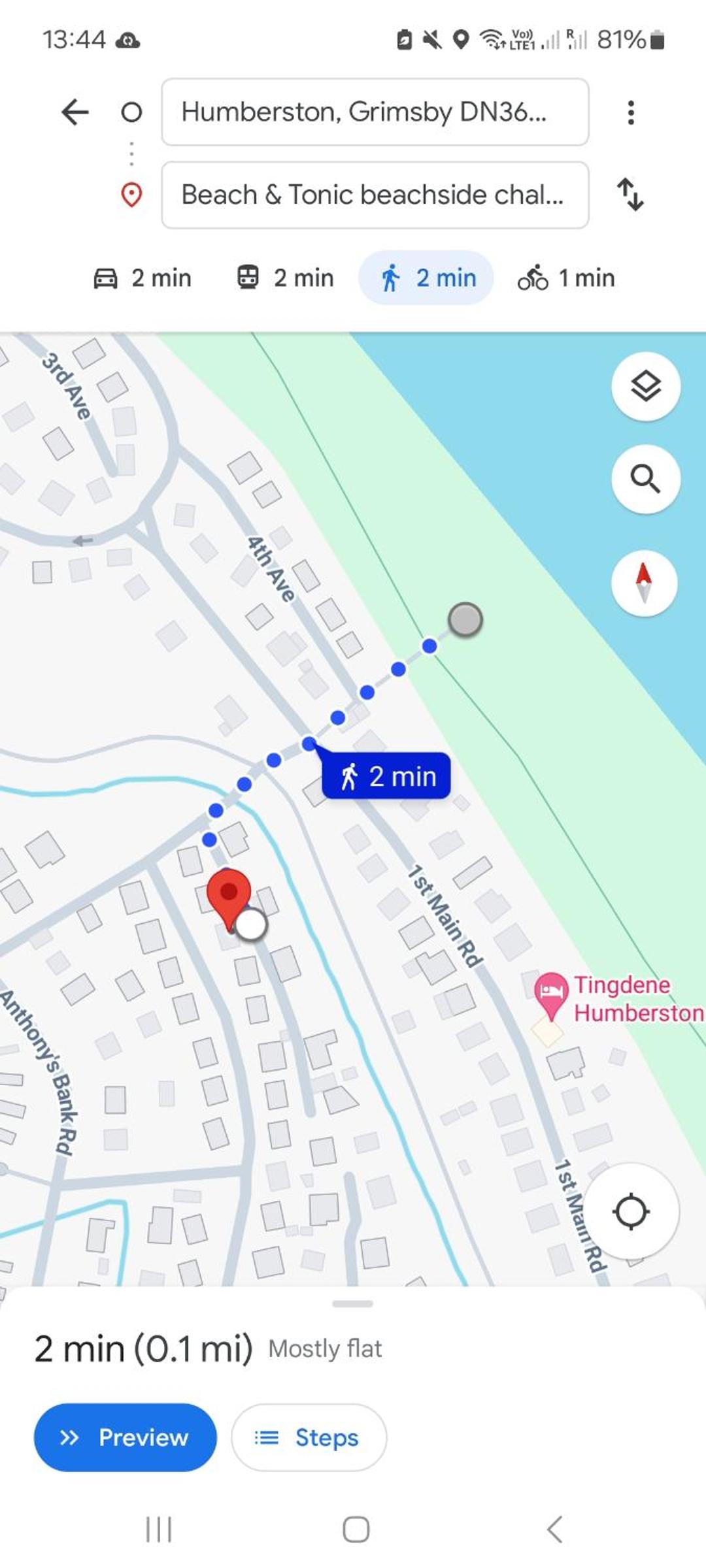Start the route Preview
The height and width of the screenshot is (1568, 706).
125,1437
